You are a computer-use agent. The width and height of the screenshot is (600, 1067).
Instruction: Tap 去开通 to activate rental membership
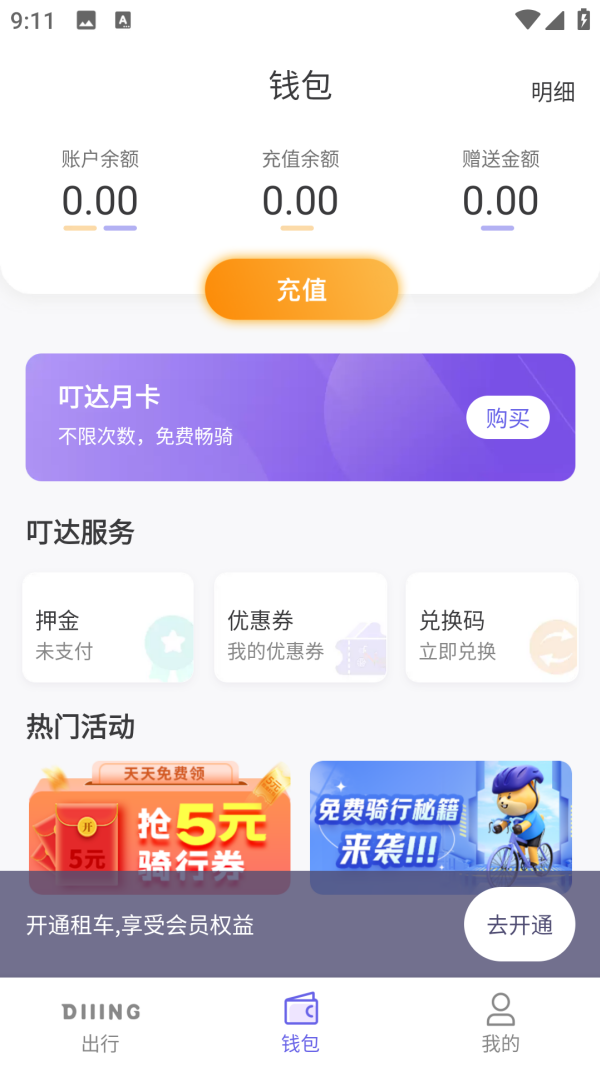pos(519,925)
